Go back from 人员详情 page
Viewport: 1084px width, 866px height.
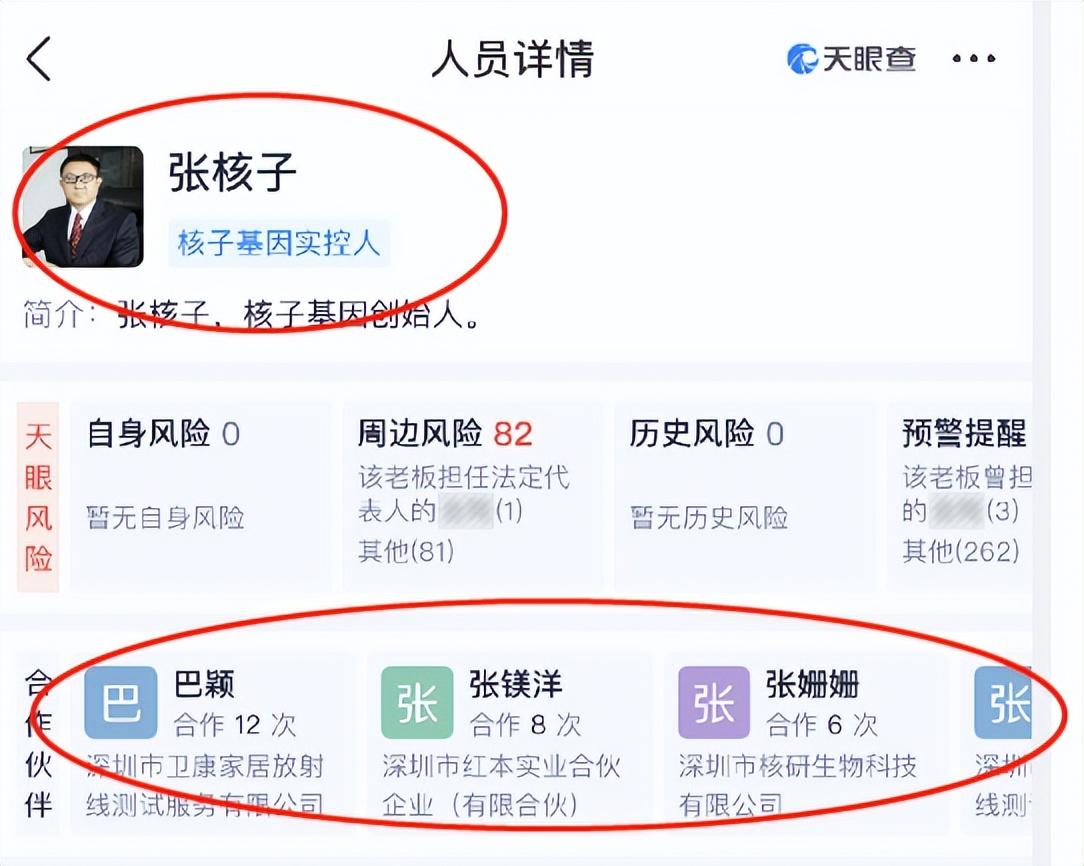[40, 59]
